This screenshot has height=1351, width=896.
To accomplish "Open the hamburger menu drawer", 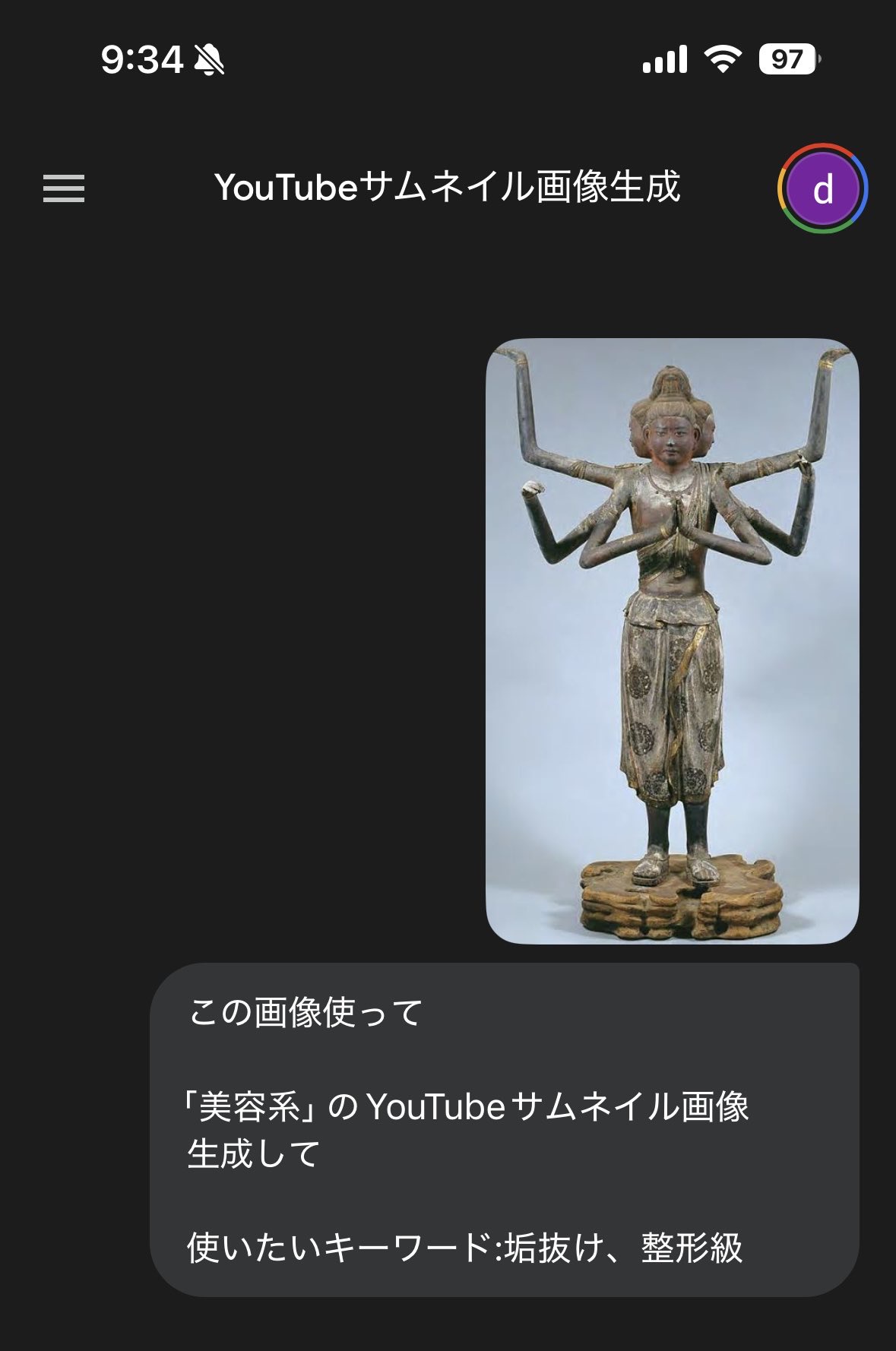I will tap(64, 188).
